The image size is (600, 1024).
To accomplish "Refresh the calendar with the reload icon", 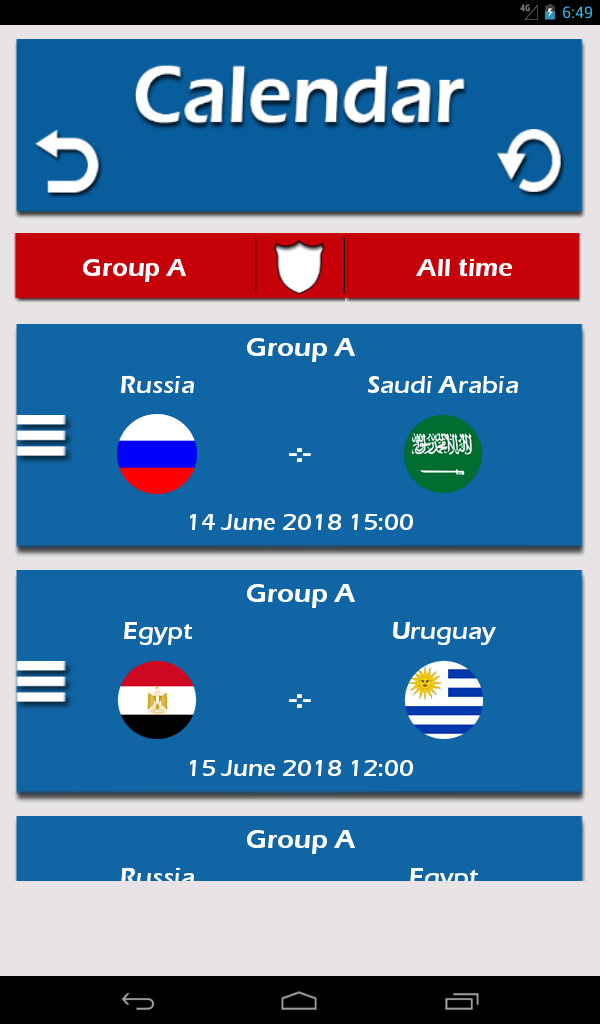I will [x=529, y=161].
